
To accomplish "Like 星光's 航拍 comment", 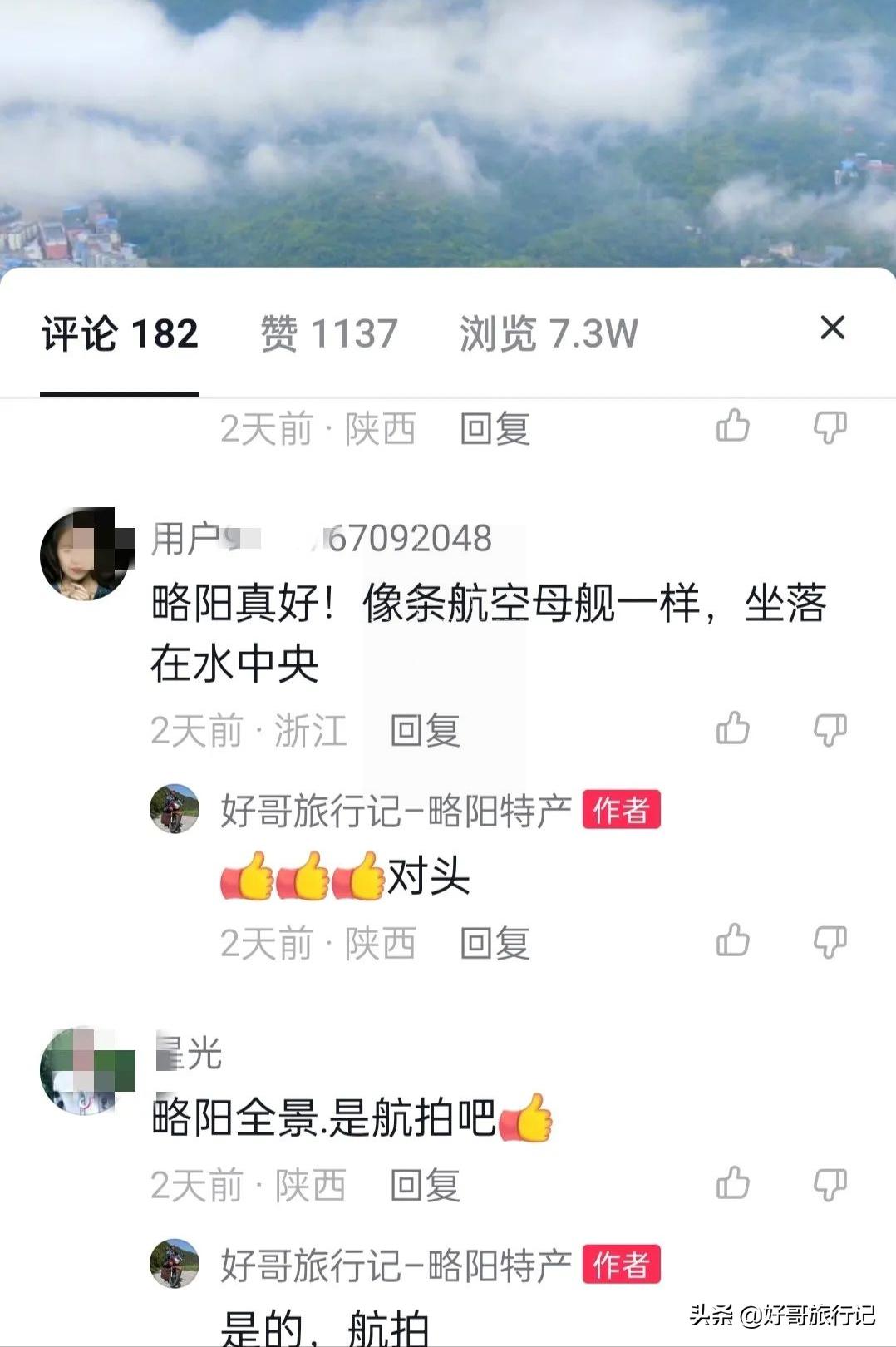I will [735, 1185].
